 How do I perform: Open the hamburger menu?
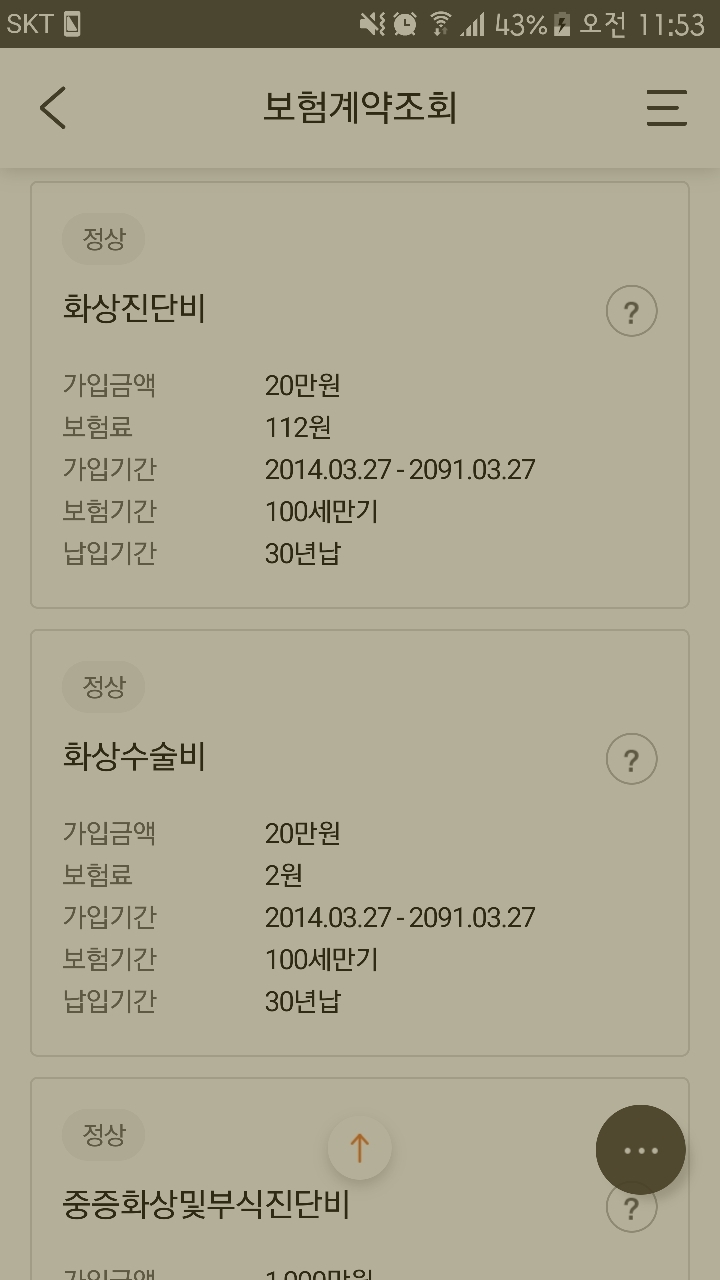pos(666,107)
